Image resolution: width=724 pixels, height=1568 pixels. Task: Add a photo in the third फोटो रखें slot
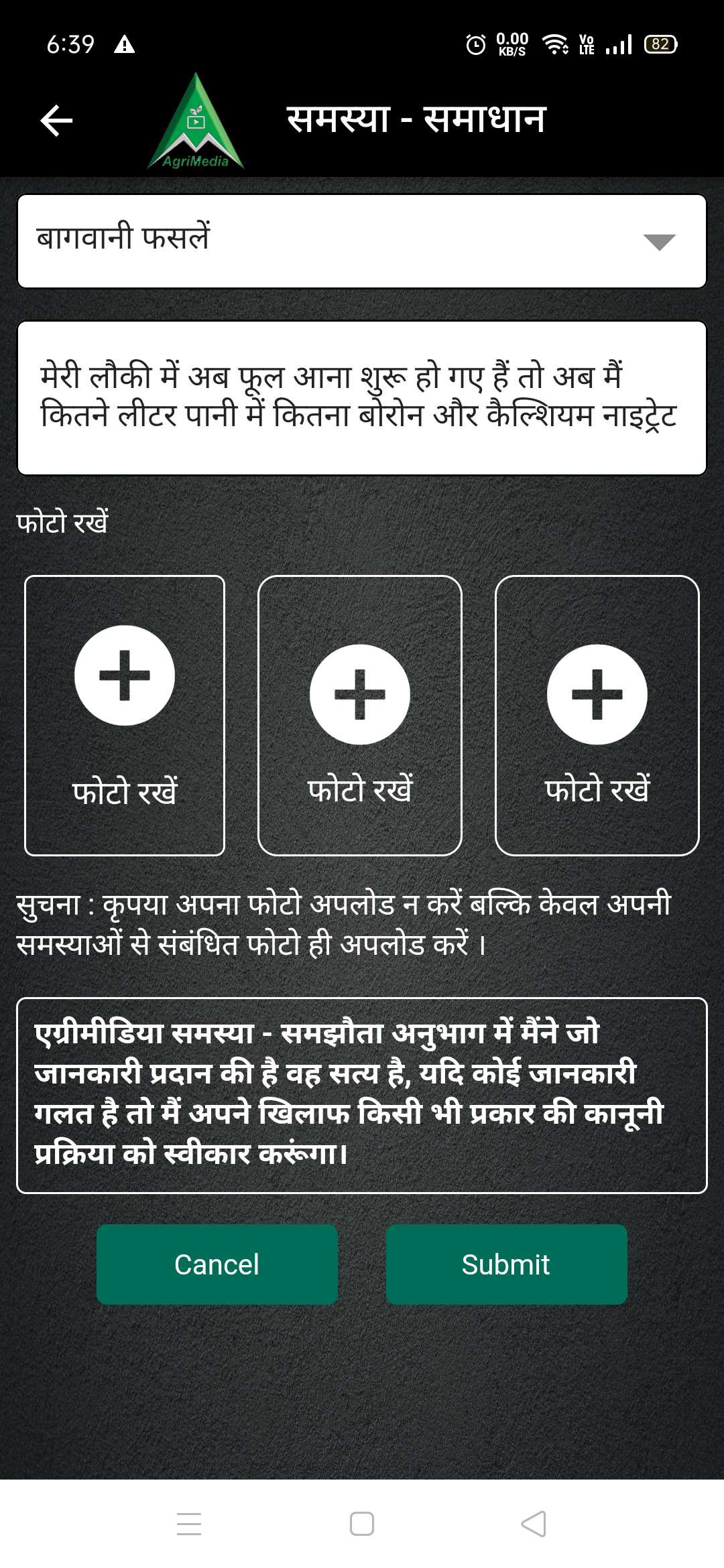pyautogui.click(x=597, y=716)
